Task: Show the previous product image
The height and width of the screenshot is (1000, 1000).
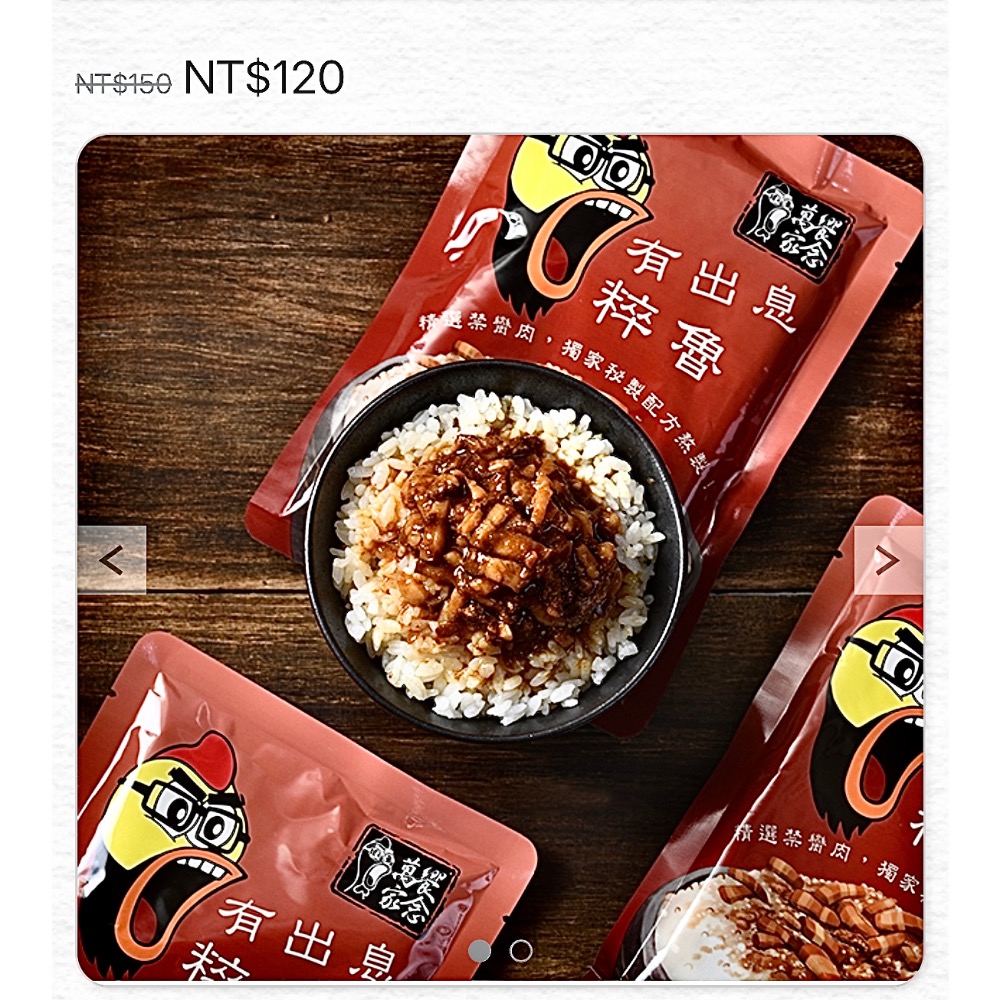Action: pos(112,560)
